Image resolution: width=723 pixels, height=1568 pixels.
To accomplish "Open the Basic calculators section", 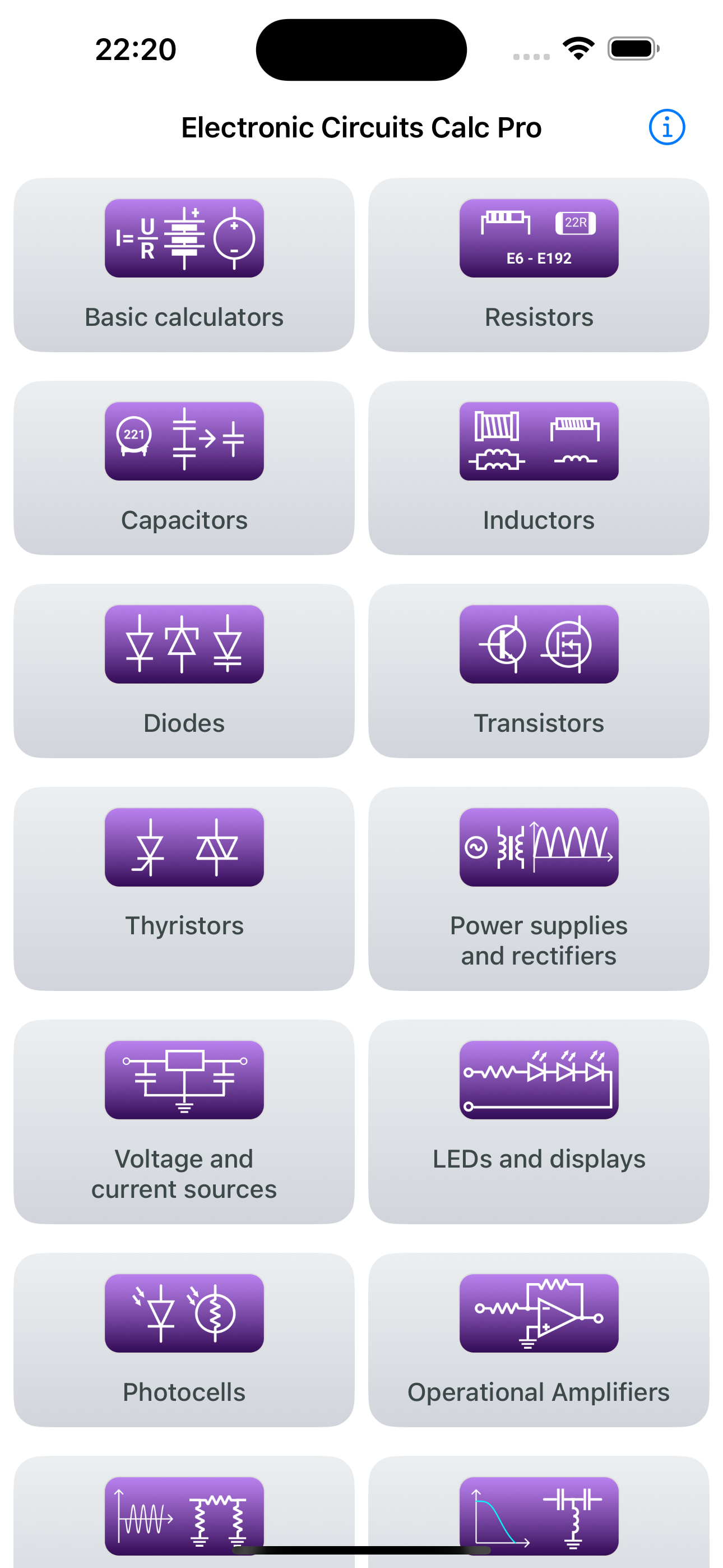I will pos(184,238).
